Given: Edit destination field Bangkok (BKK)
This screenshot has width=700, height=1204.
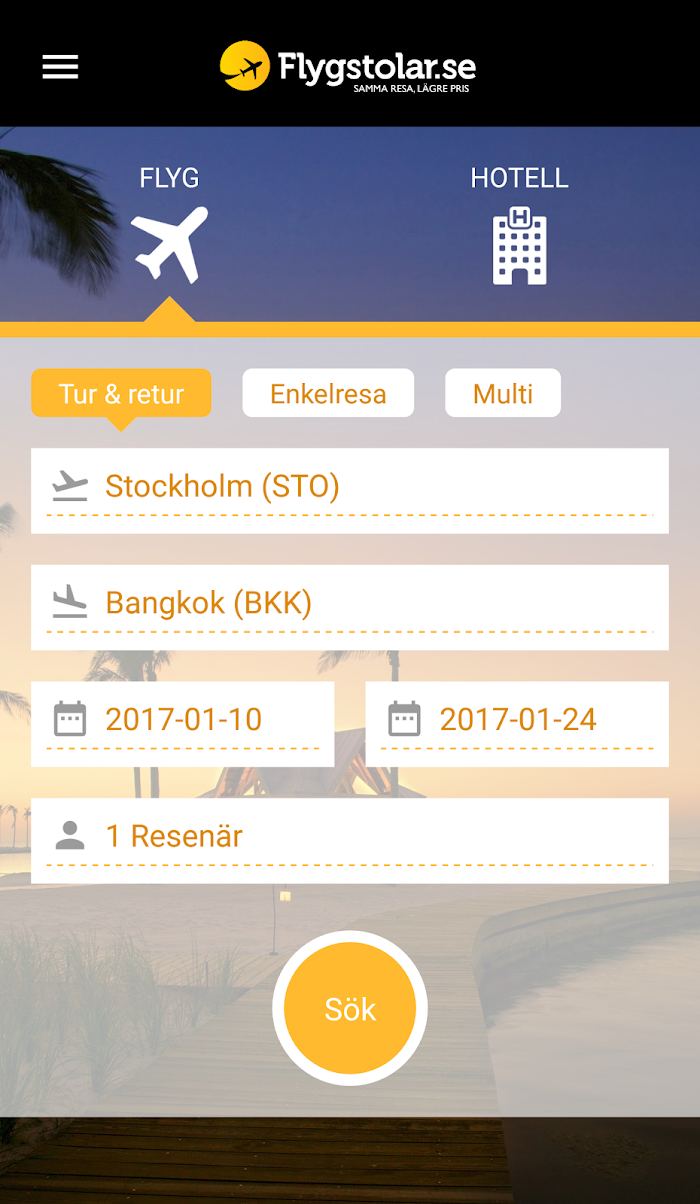Looking at the screenshot, I should (350, 608).
